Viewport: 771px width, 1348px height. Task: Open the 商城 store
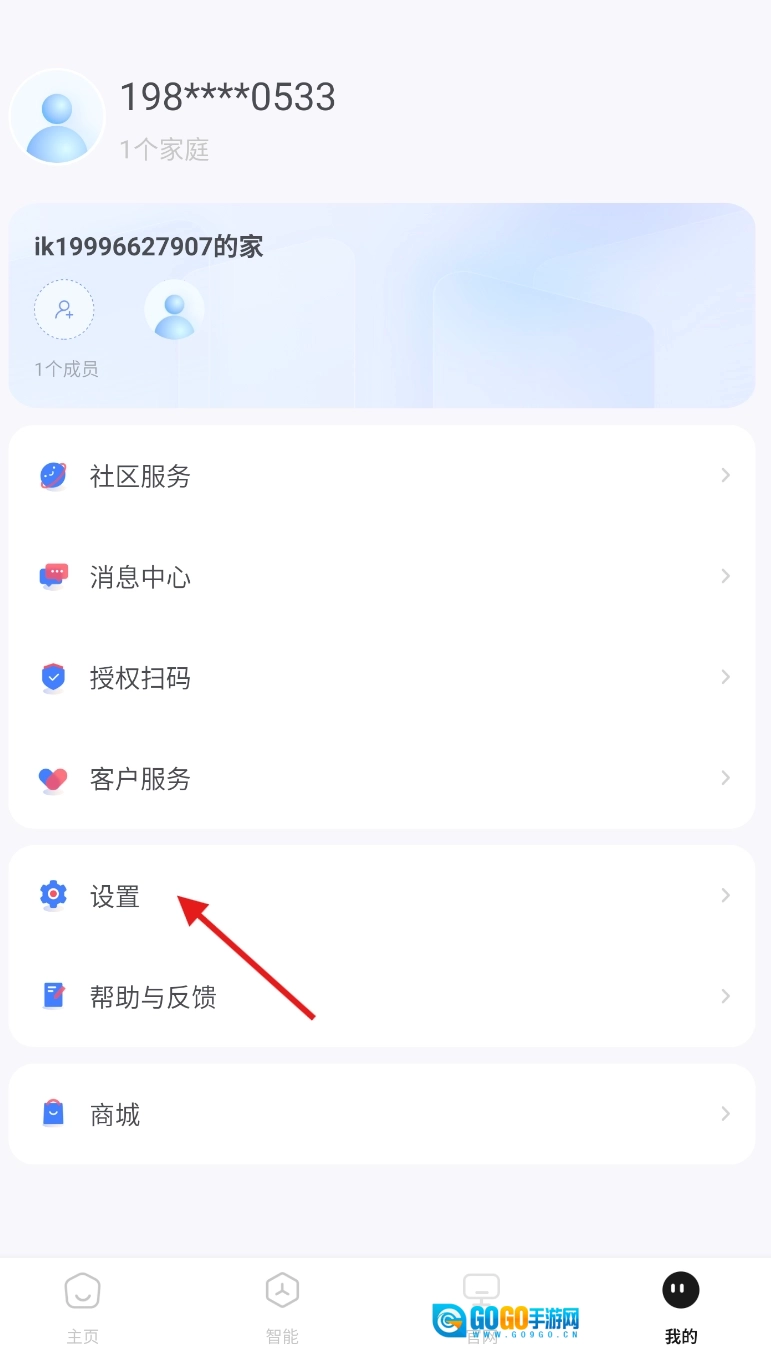point(381,1114)
